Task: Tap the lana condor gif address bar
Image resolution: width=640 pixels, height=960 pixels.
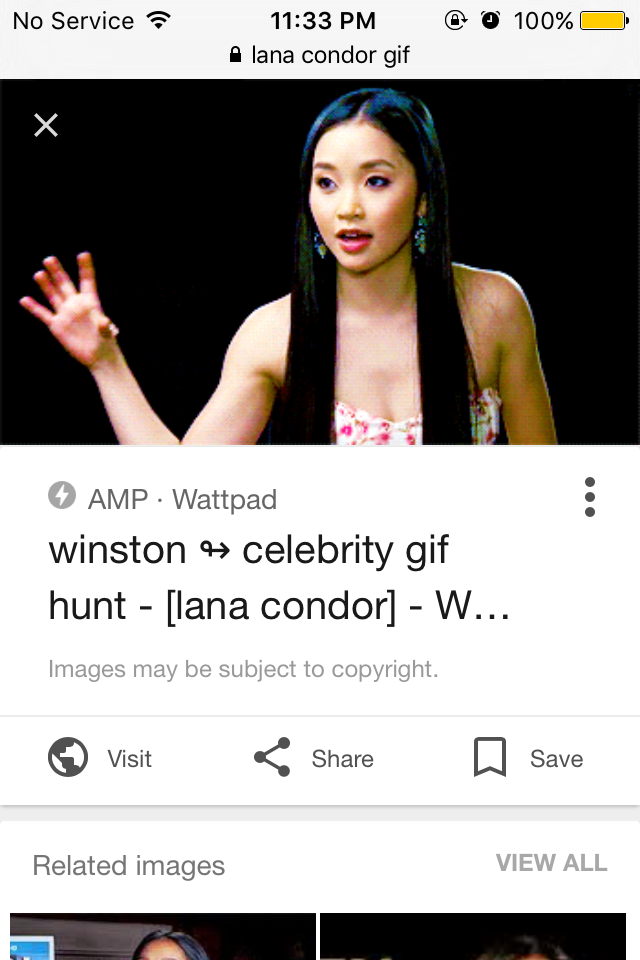Action: [x=320, y=55]
